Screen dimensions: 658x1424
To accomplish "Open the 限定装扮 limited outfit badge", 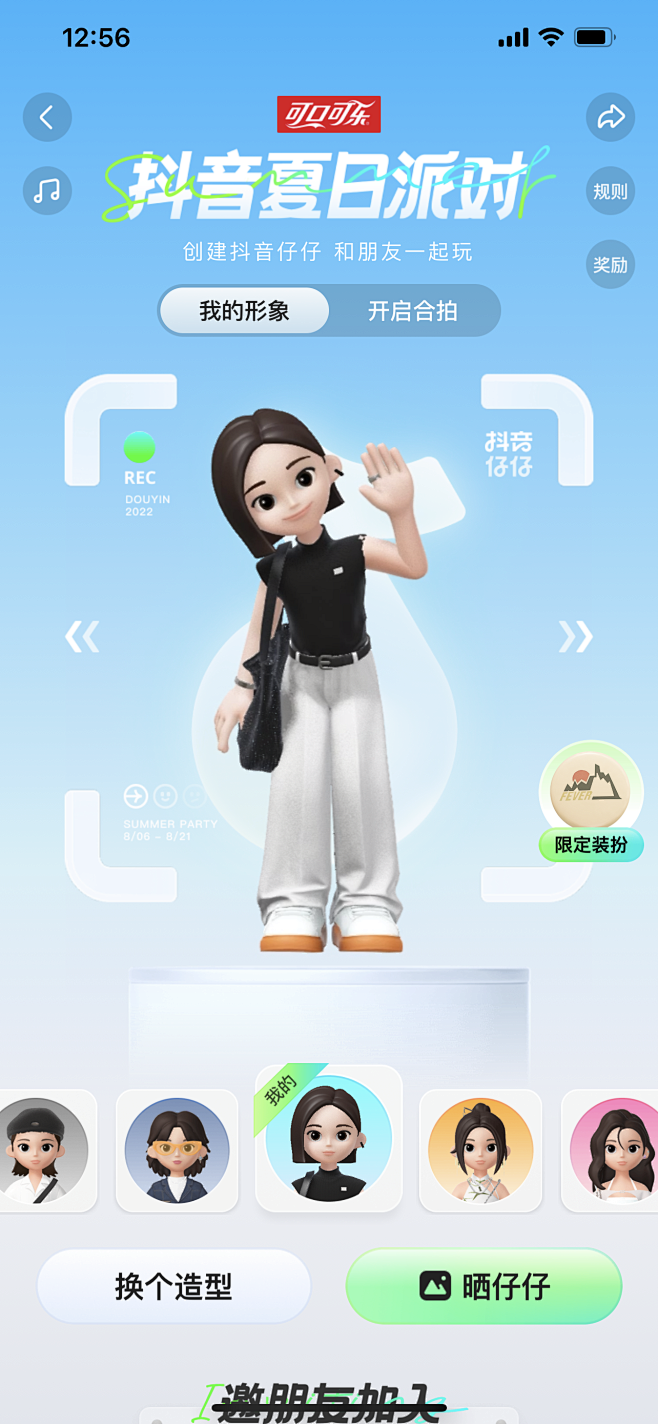I will [591, 802].
